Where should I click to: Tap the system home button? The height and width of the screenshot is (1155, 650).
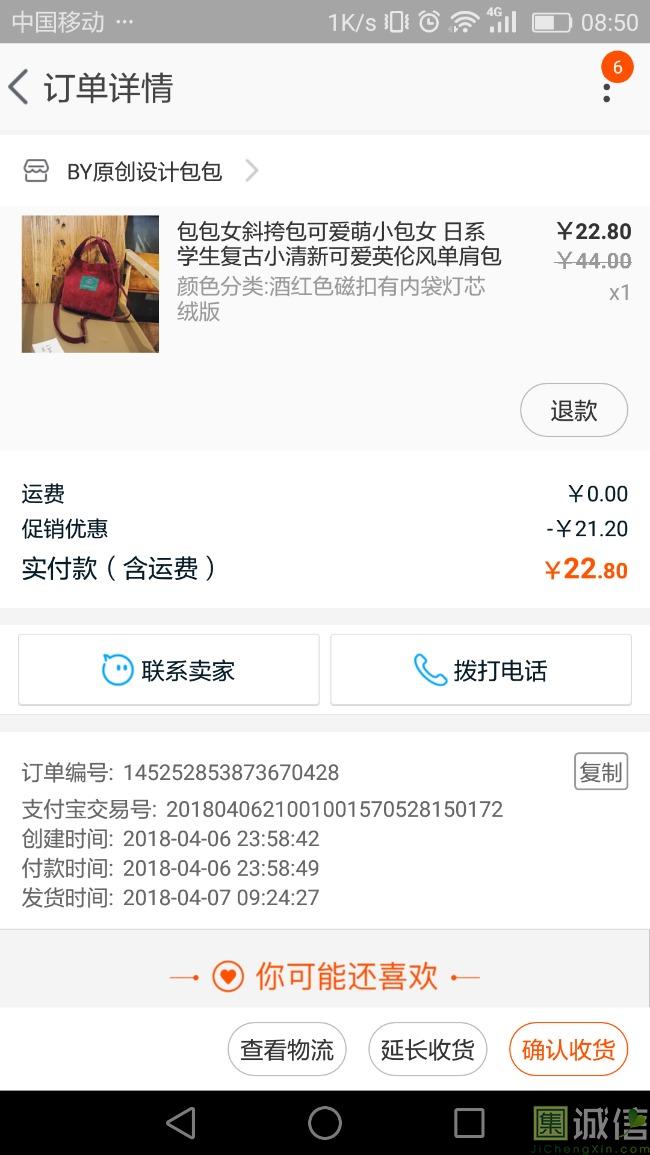tap(325, 1123)
